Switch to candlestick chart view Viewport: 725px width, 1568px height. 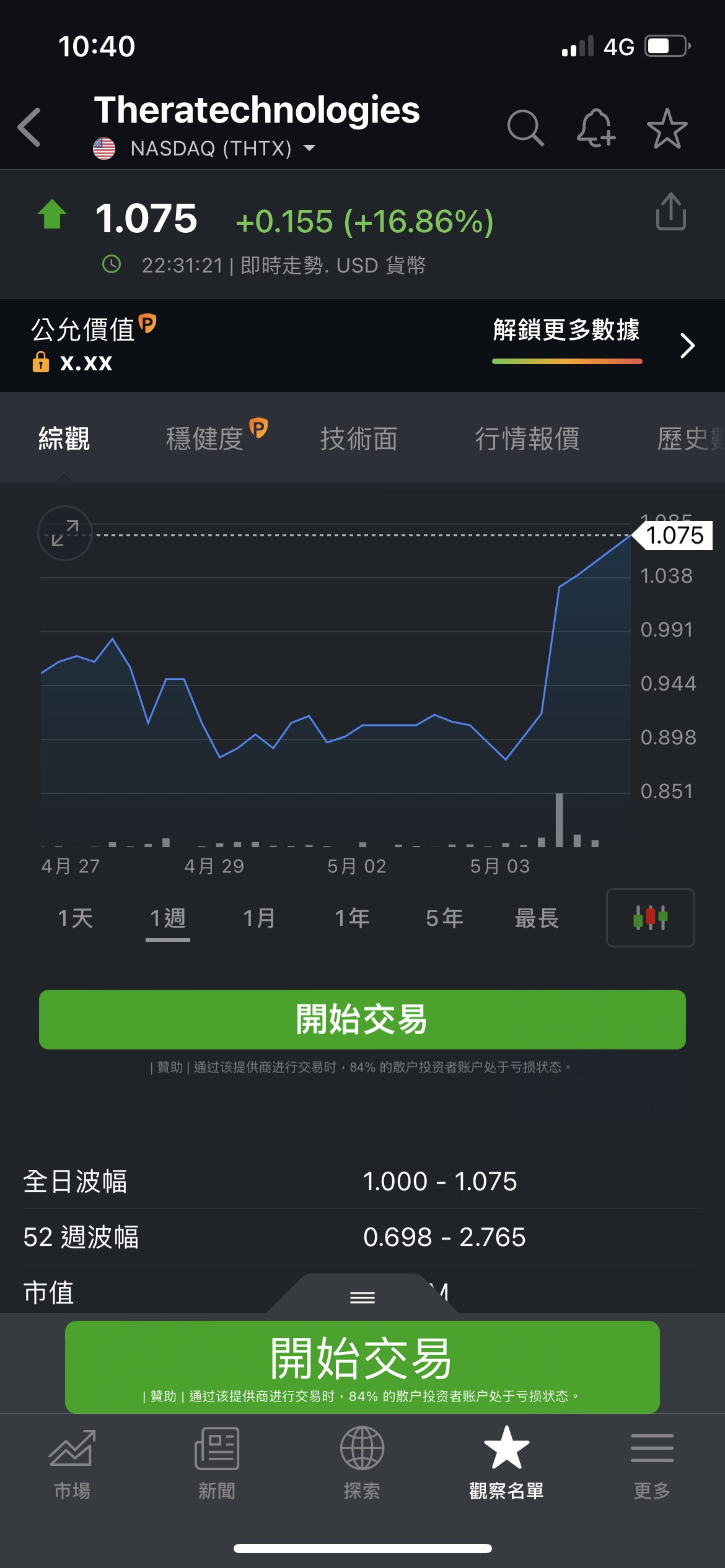click(650, 918)
